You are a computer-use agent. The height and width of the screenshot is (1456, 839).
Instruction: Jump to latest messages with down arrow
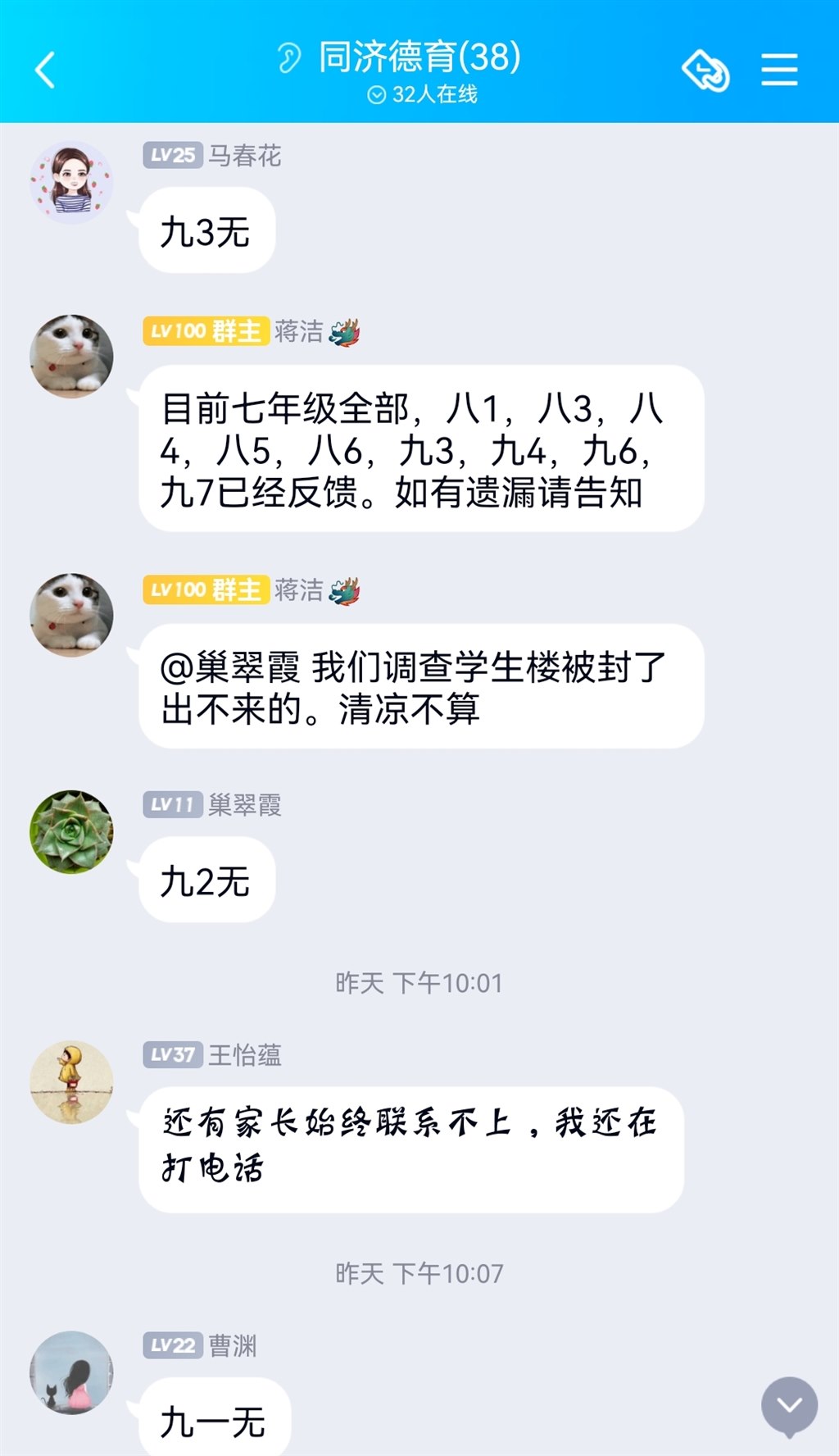789,1405
